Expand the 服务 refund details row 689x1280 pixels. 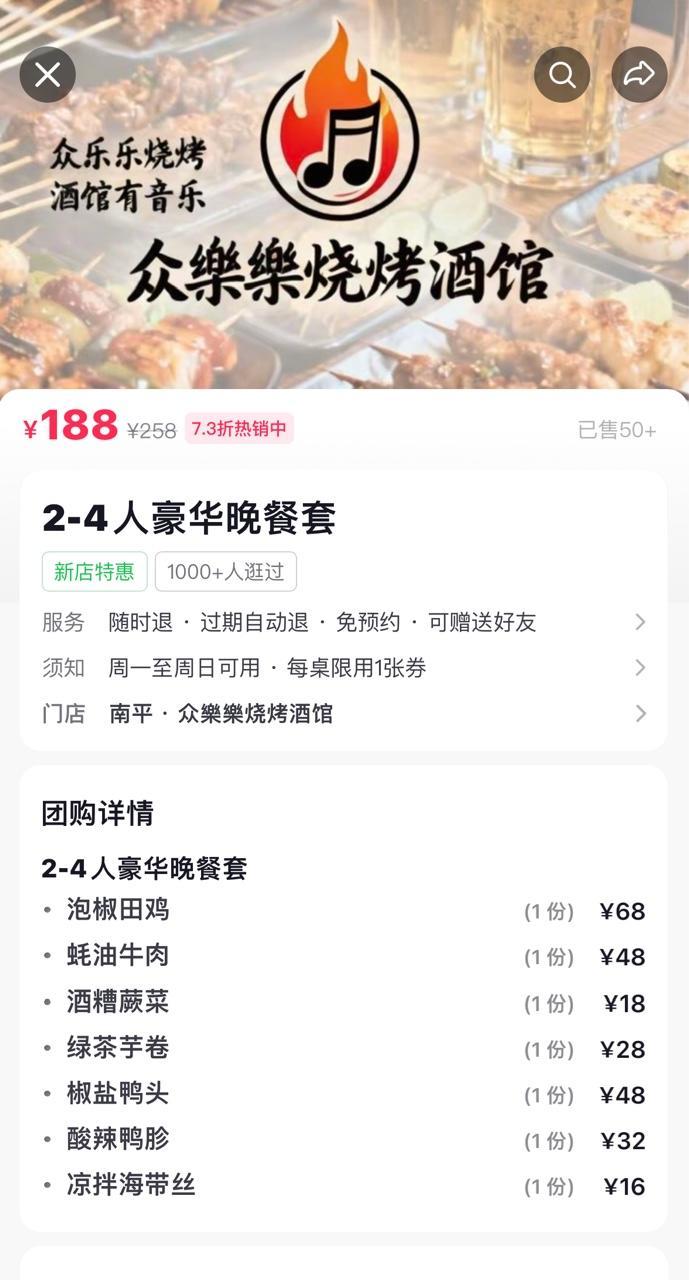[x=343, y=623]
